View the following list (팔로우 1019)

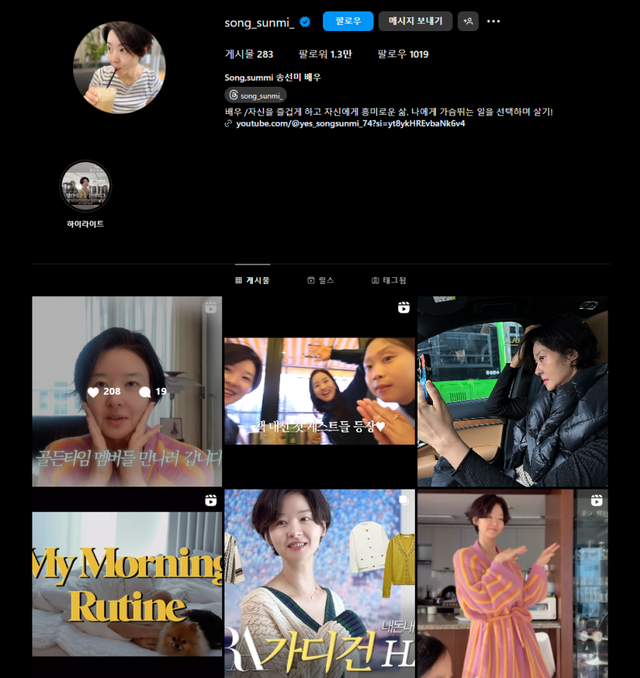pos(402,54)
